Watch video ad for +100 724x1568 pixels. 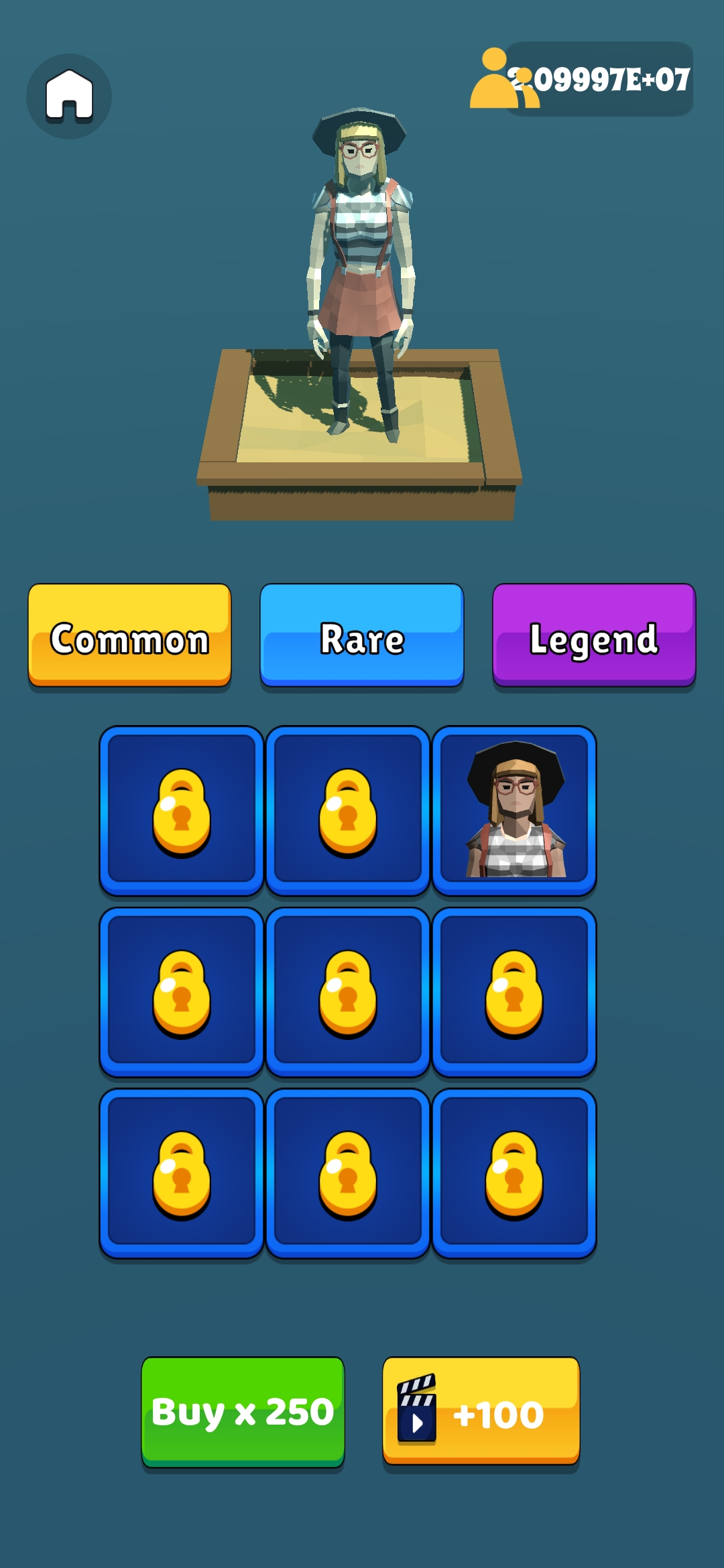481,1411
